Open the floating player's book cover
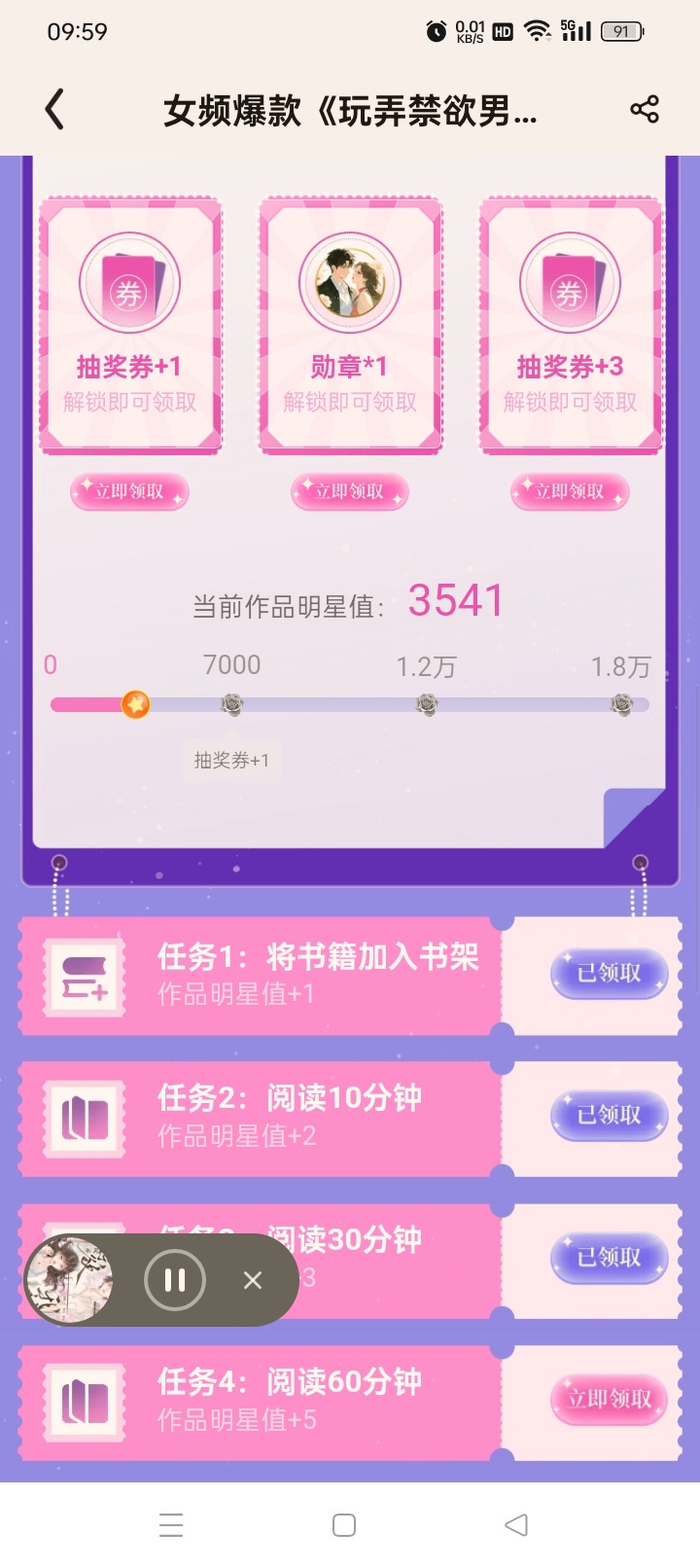The width and height of the screenshot is (700, 1568). [69, 1280]
